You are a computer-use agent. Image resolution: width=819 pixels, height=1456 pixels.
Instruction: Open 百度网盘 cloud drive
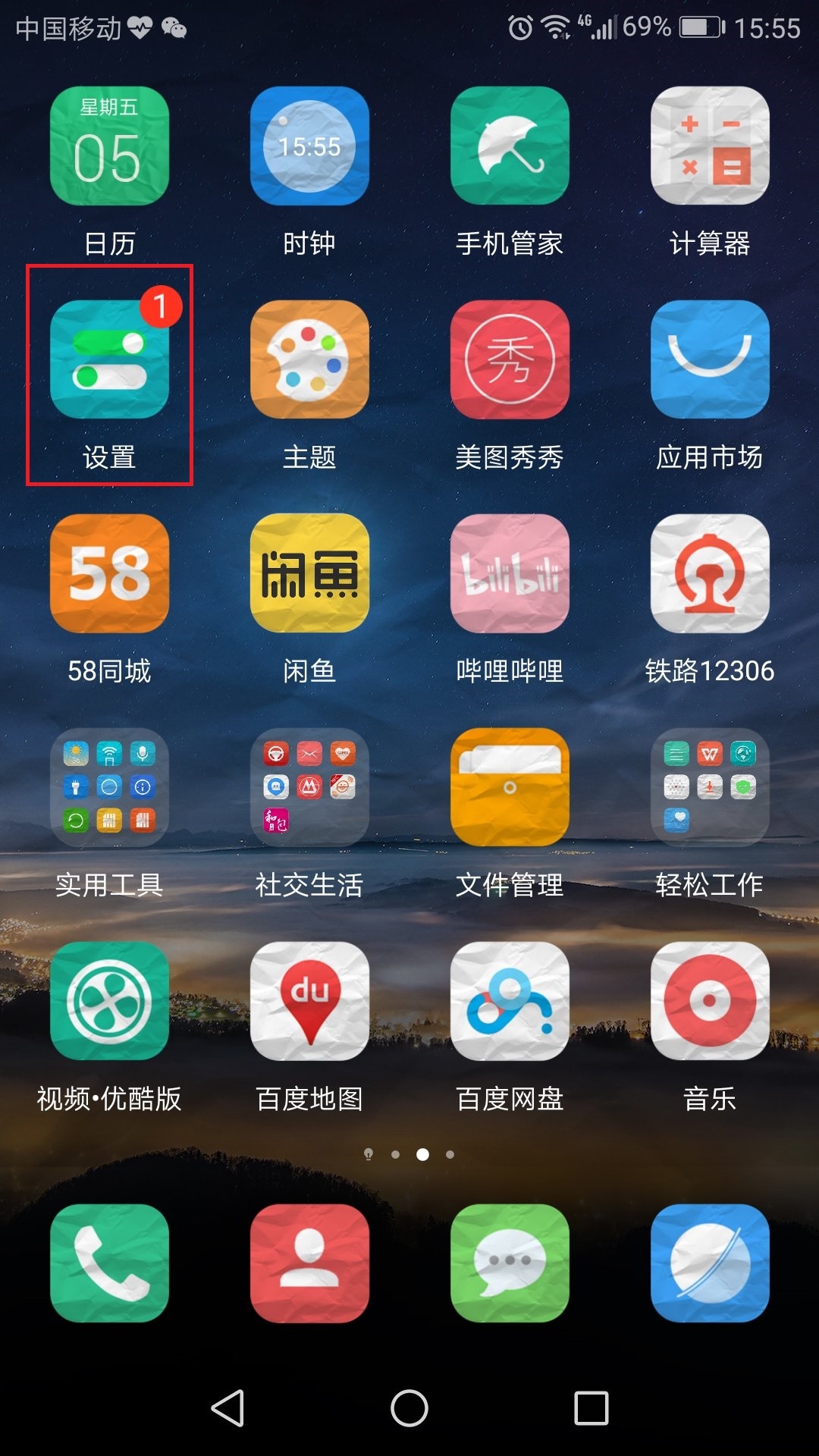510,1001
